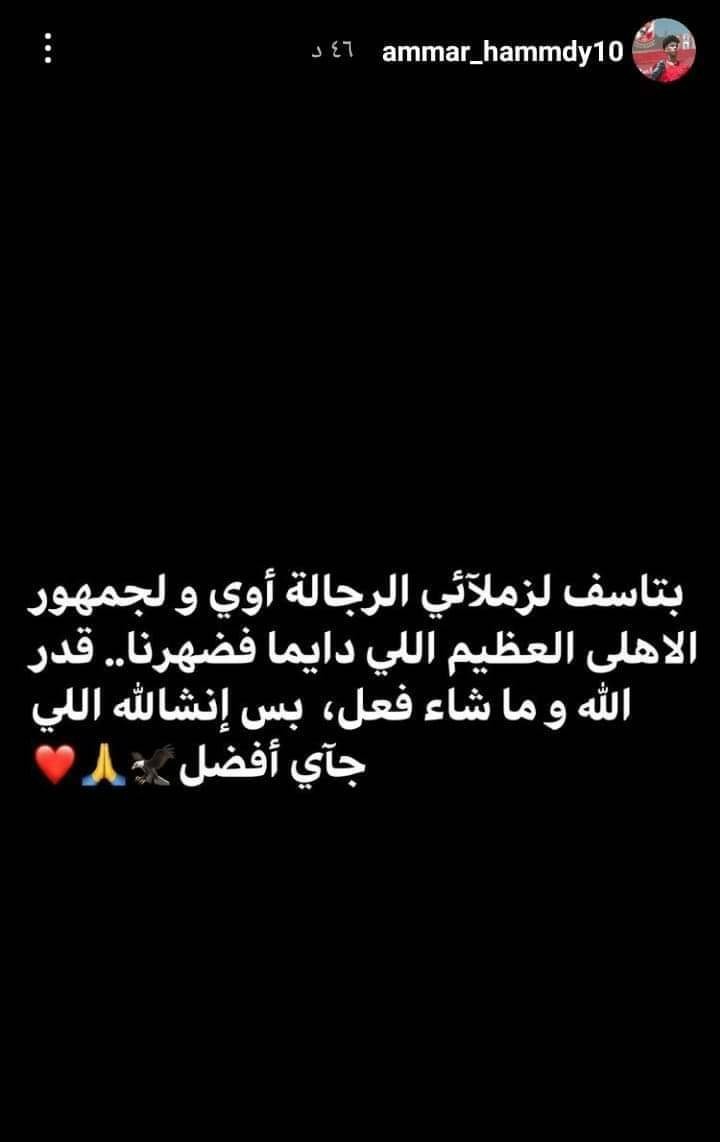Image resolution: width=720 pixels, height=1142 pixels.
Task: Open ammar_hammdy10's profile picture
Action: tap(664, 51)
